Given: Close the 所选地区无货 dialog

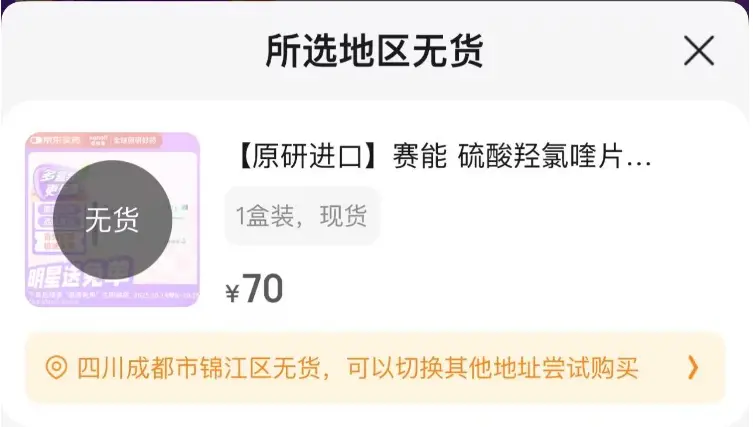Looking at the screenshot, I should pos(698,50).
